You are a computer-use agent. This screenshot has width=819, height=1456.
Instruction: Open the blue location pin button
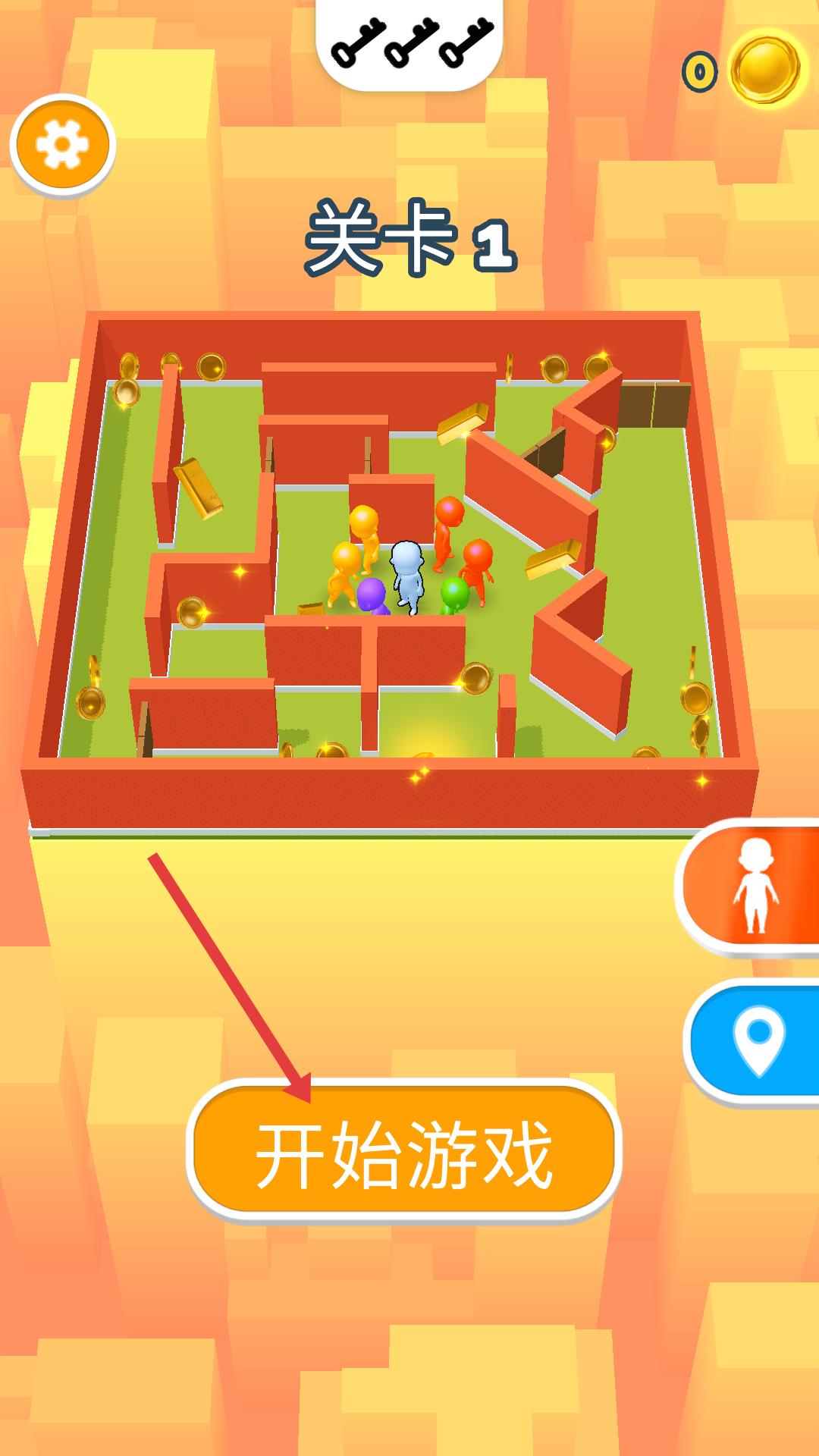(754, 1040)
